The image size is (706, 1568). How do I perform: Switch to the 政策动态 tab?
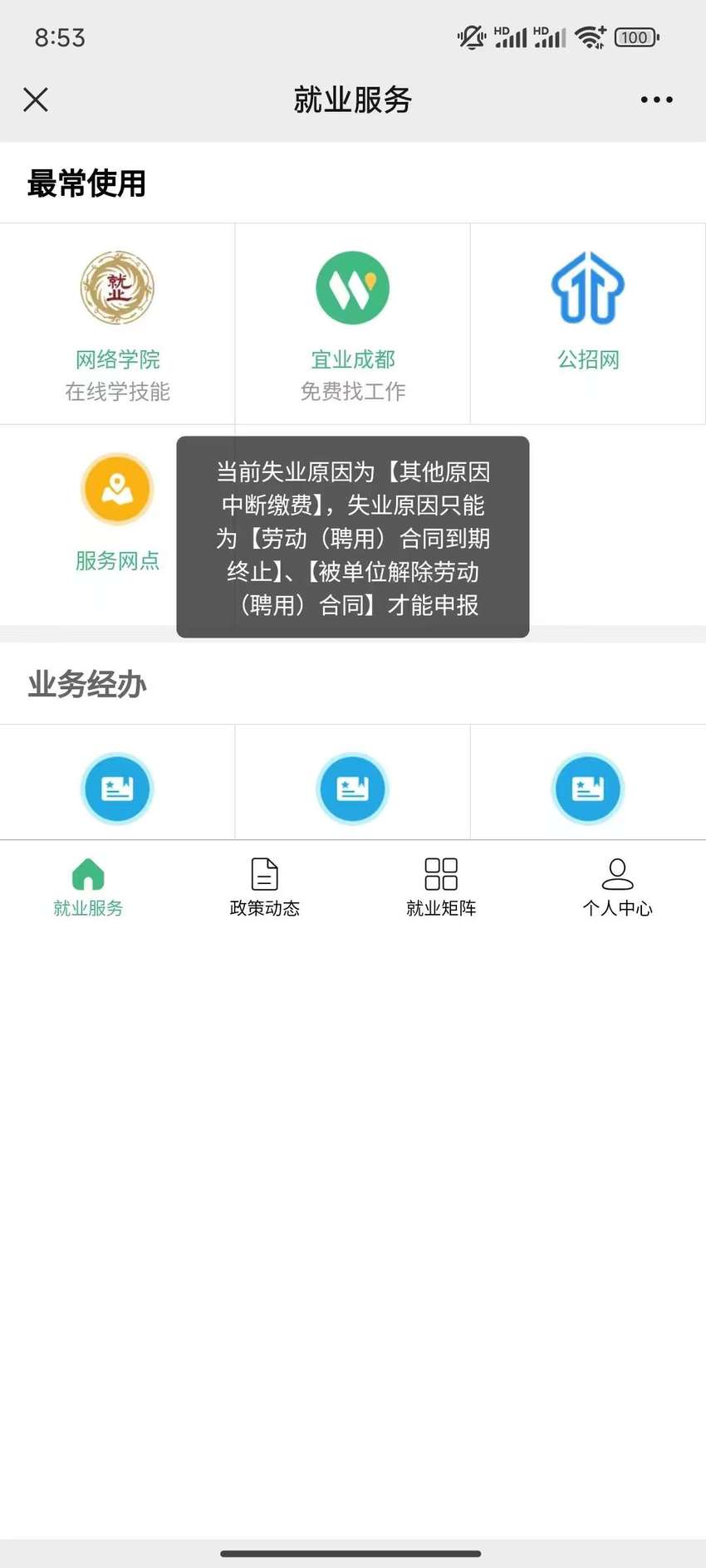point(265,887)
